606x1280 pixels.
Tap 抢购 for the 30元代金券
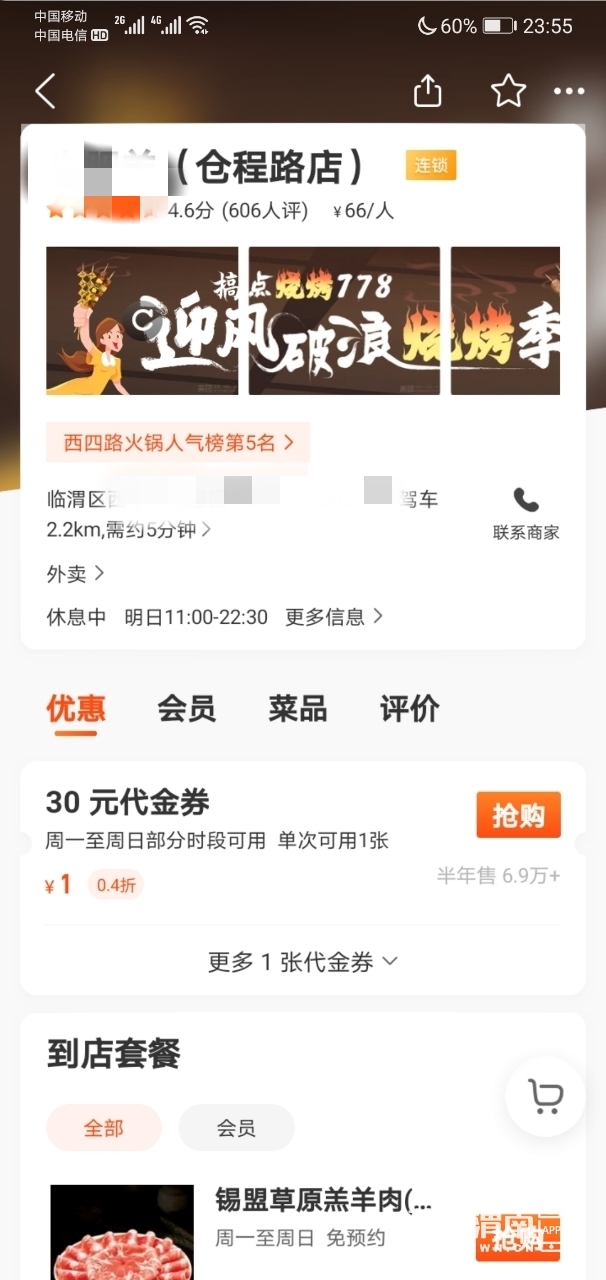[518, 815]
